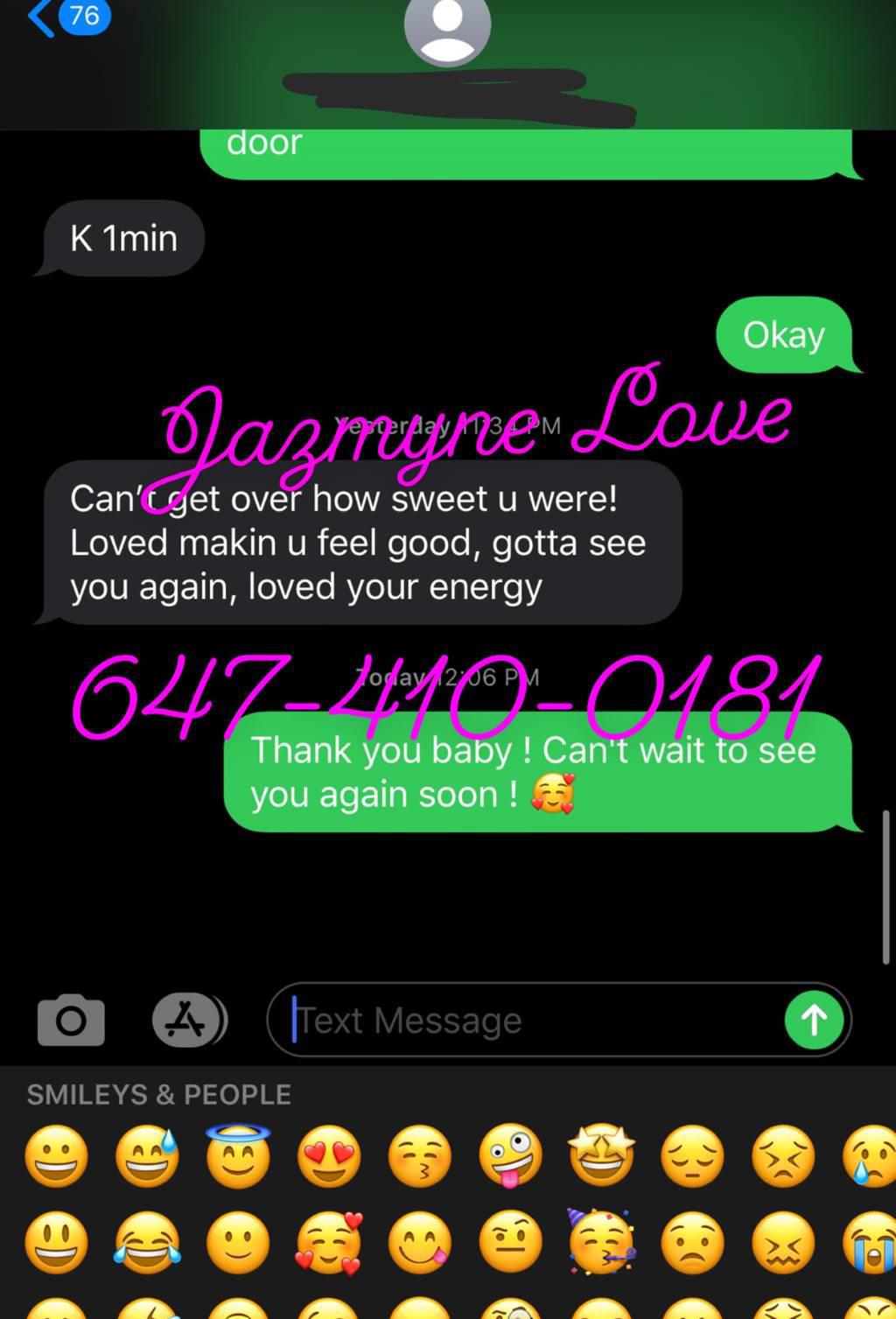Open the iMessage apps drawer
The width and height of the screenshot is (896, 1319).
[x=187, y=1020]
